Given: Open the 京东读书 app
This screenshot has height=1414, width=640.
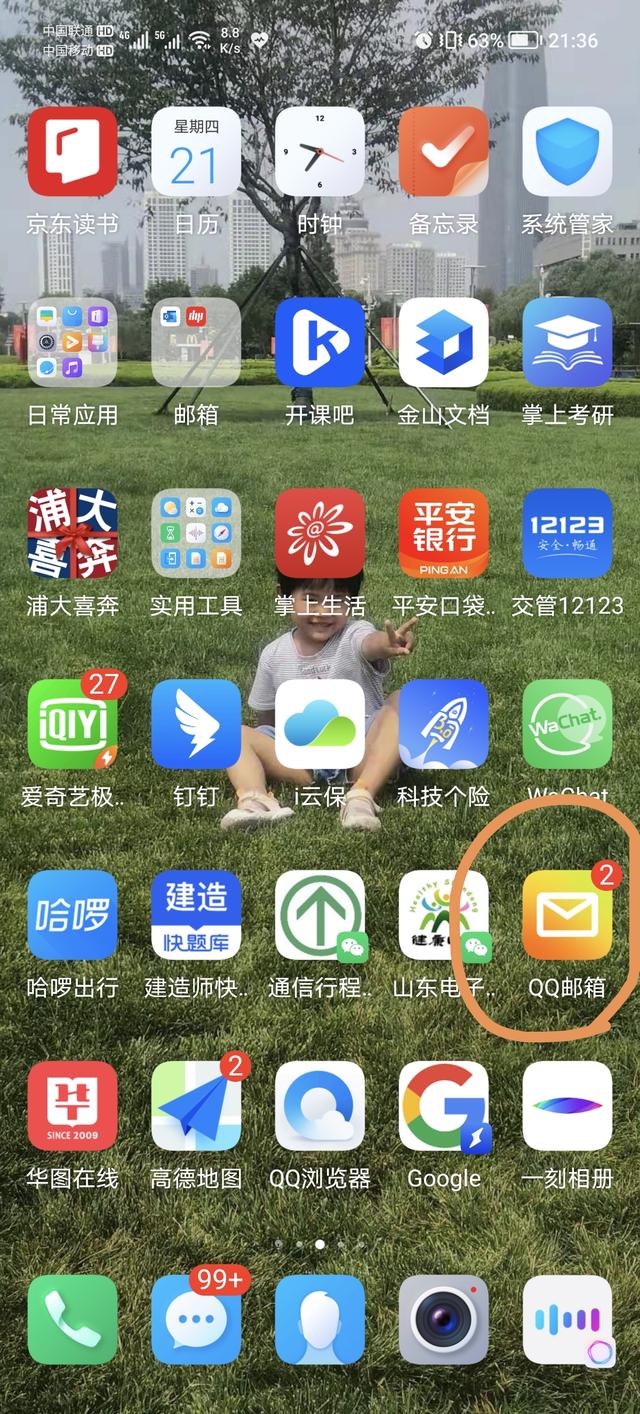Looking at the screenshot, I should [72, 152].
